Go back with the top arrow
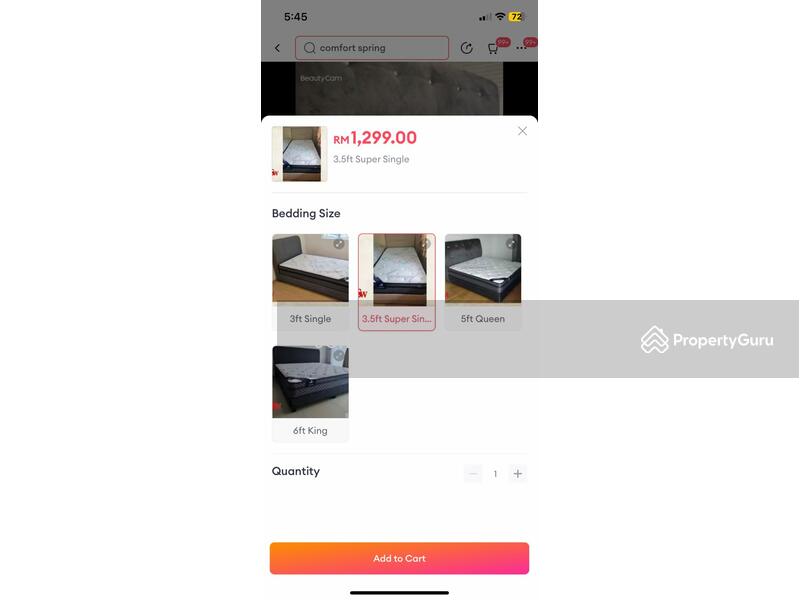 click(x=277, y=48)
